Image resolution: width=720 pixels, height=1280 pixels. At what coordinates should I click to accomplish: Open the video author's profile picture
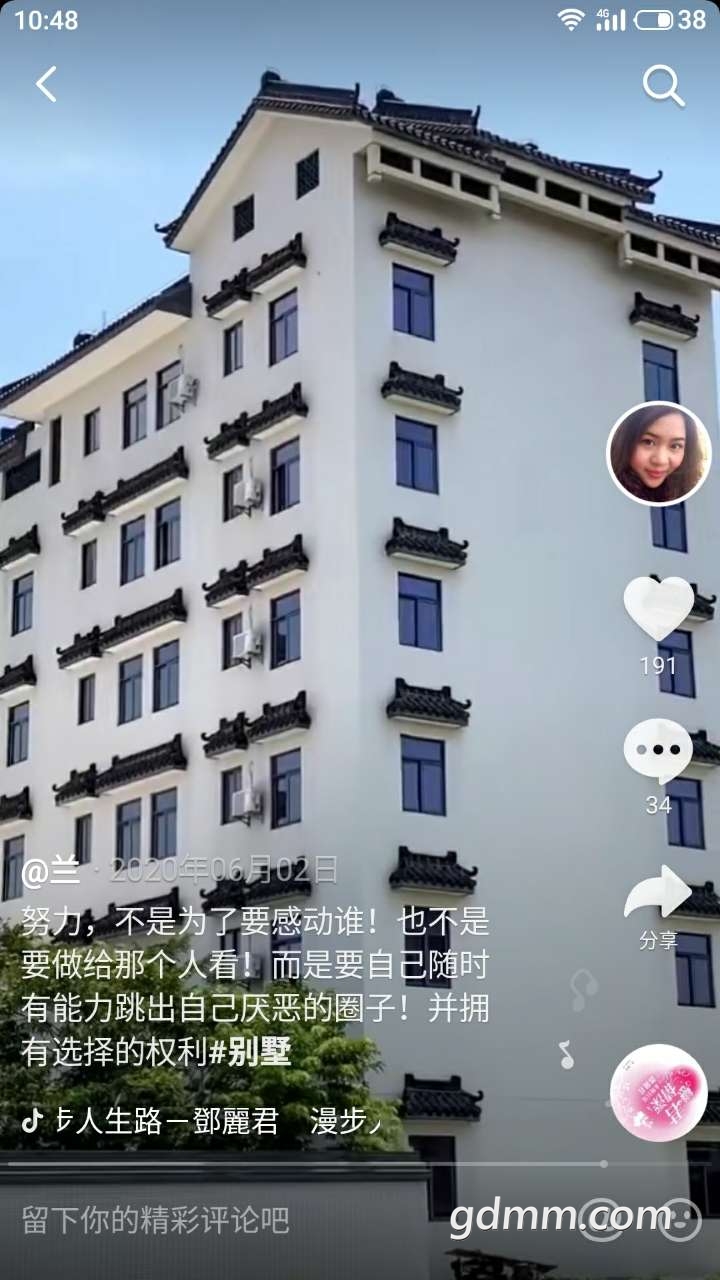tap(659, 453)
